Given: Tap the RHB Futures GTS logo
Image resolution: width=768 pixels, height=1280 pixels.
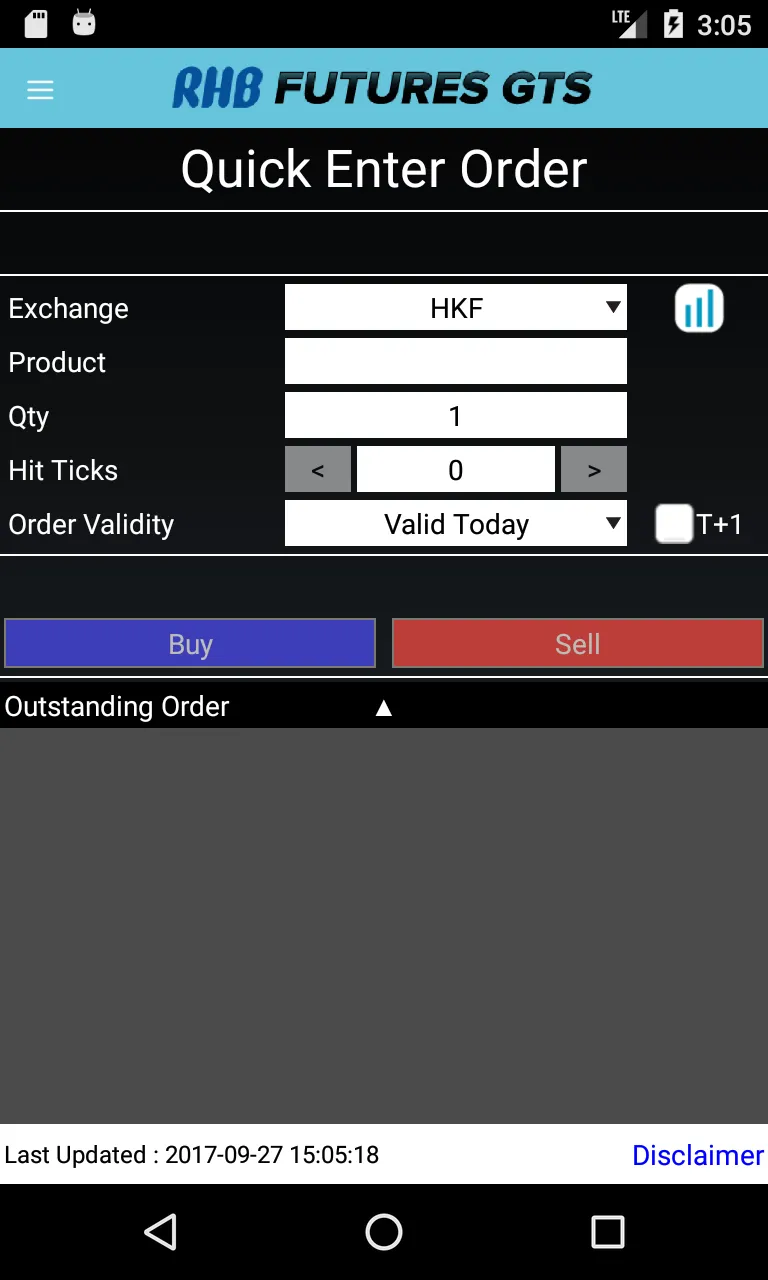Looking at the screenshot, I should point(383,88).
